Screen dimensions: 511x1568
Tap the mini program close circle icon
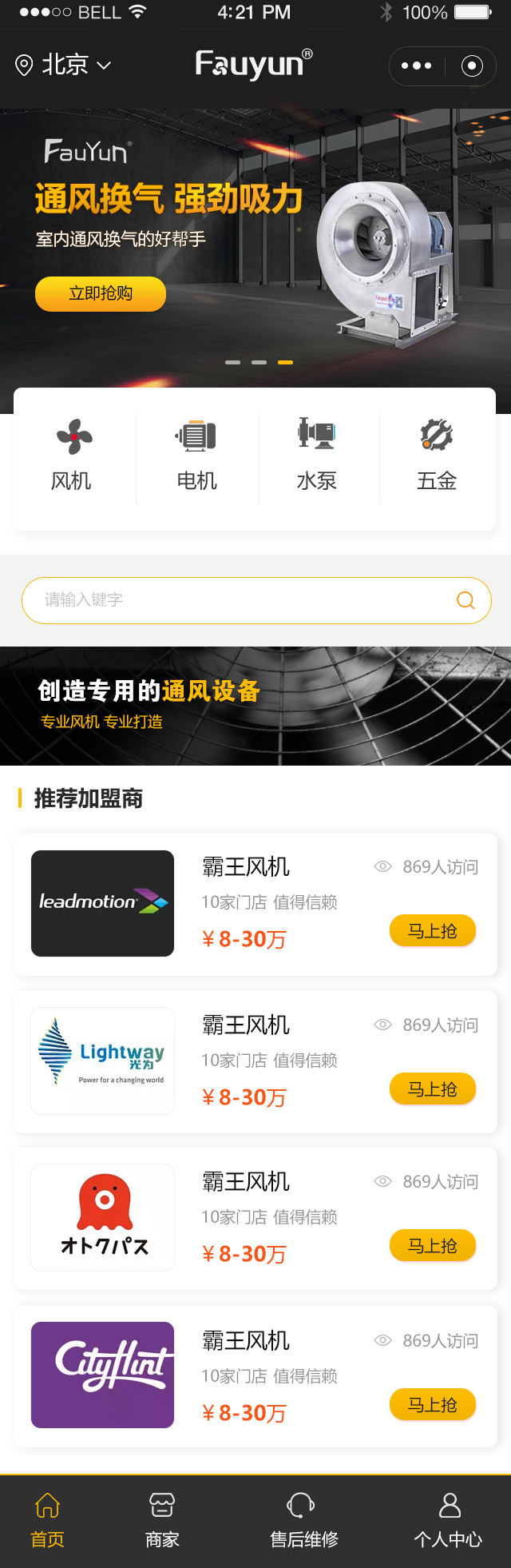point(472,66)
